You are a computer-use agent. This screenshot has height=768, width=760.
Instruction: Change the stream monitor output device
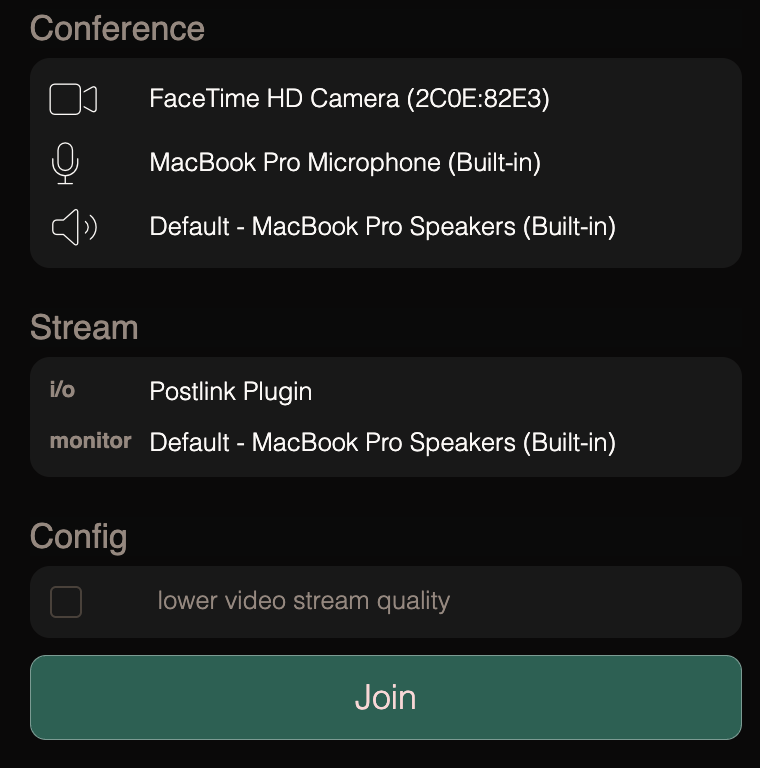pos(382,442)
